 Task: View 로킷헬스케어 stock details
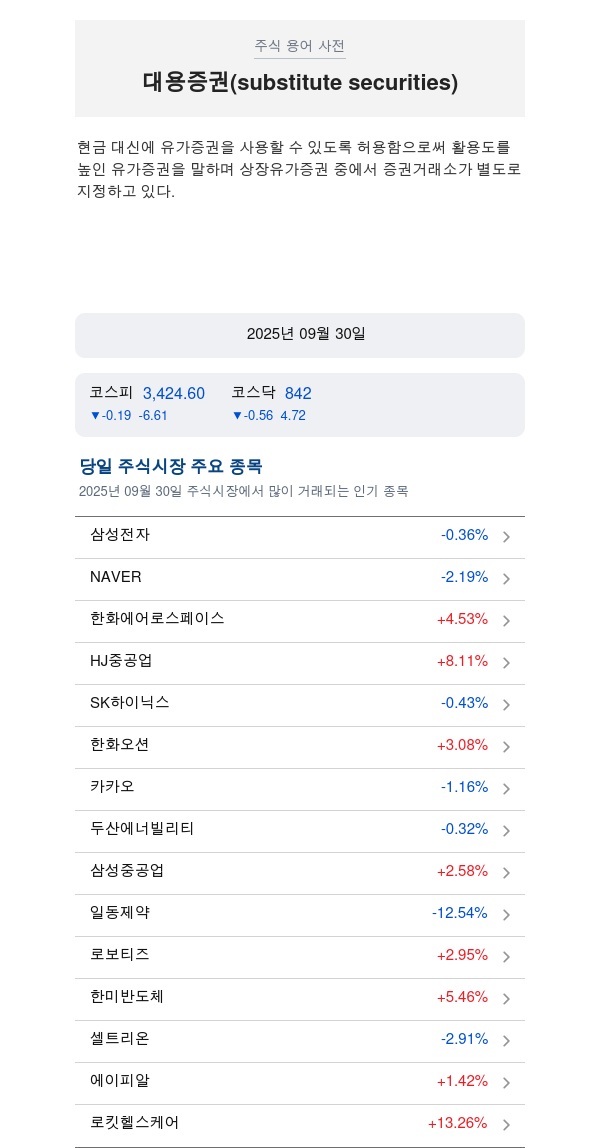299,1124
